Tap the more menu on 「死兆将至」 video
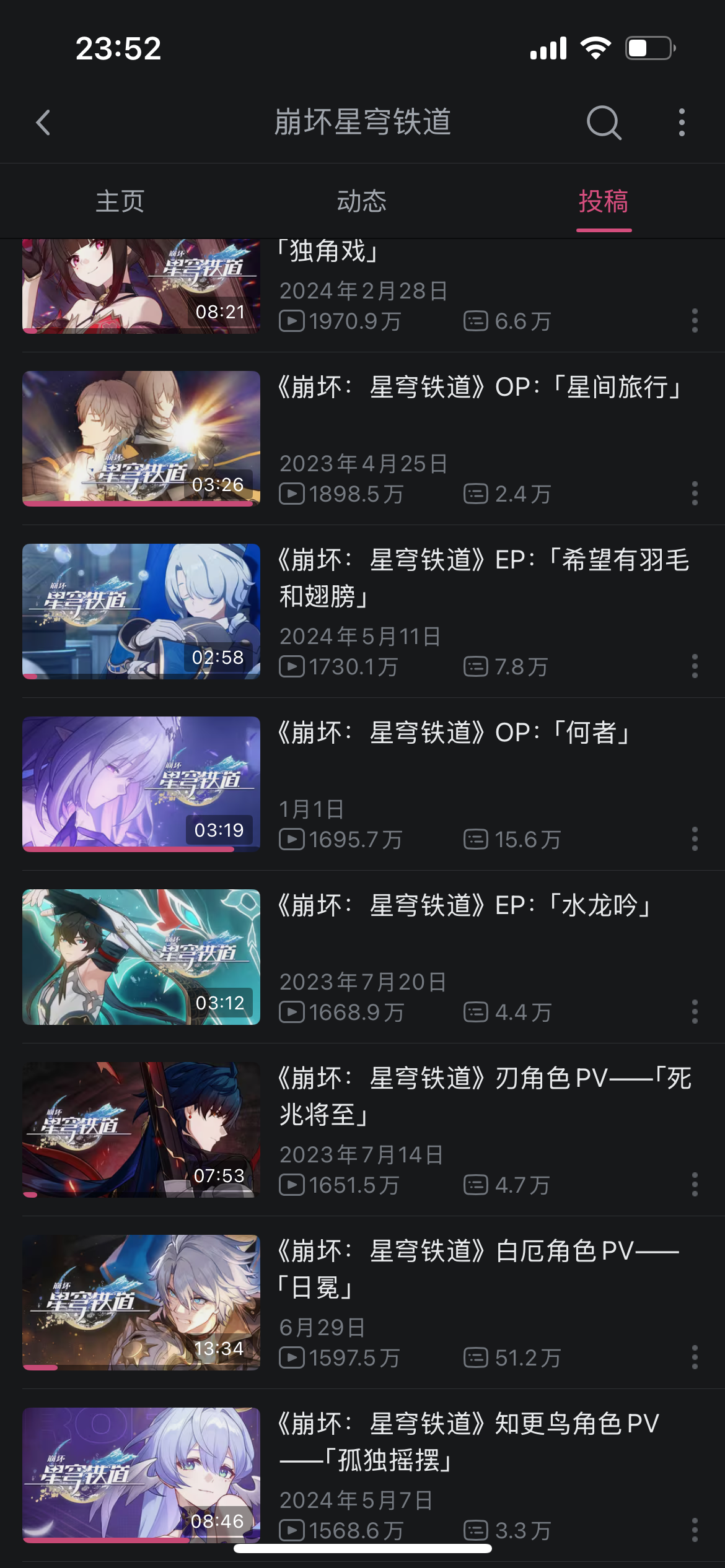This screenshot has height=1568, width=725. (x=695, y=1185)
